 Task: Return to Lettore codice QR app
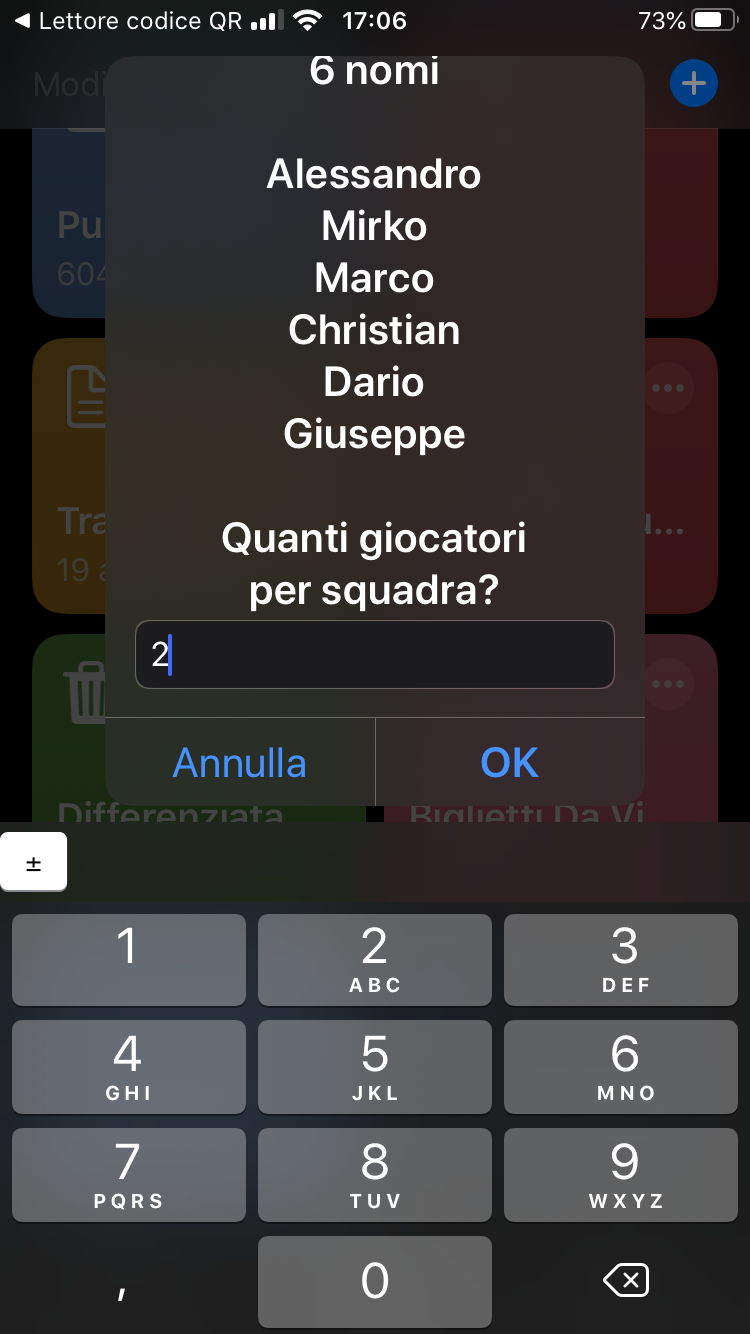pos(127,20)
